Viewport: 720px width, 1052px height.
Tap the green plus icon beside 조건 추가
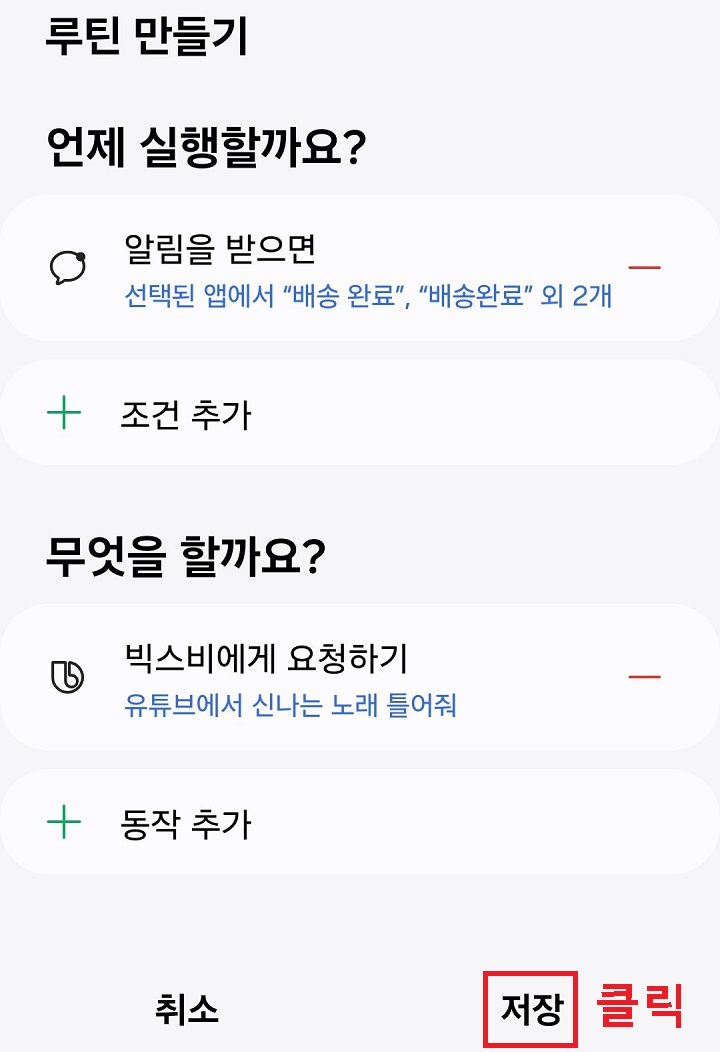[66, 410]
